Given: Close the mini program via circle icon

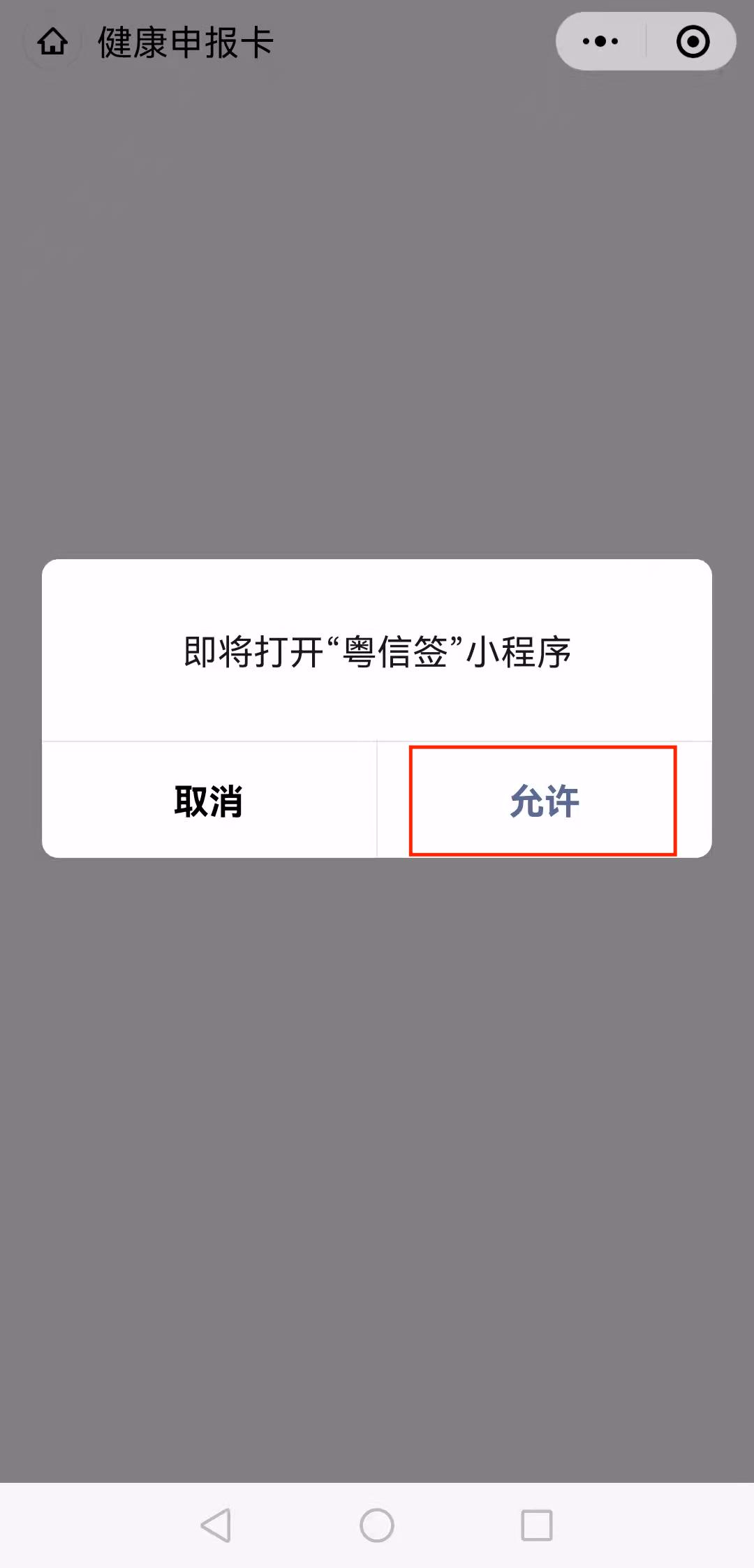Looking at the screenshot, I should point(693,42).
